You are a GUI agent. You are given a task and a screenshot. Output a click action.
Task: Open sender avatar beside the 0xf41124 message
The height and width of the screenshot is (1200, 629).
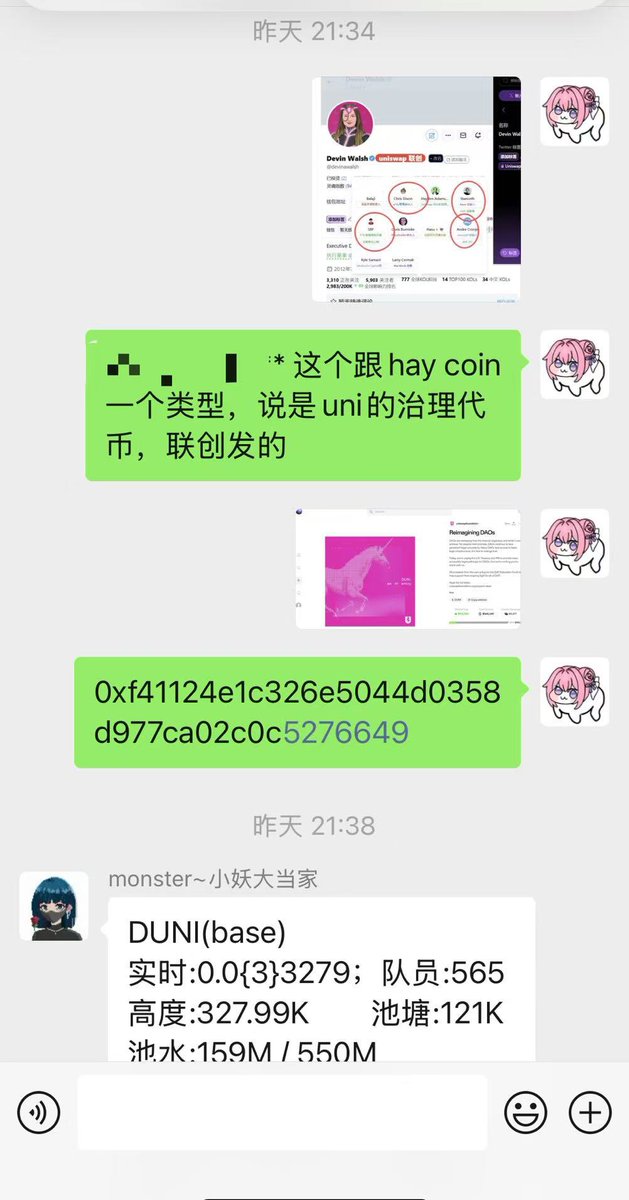tap(574, 691)
